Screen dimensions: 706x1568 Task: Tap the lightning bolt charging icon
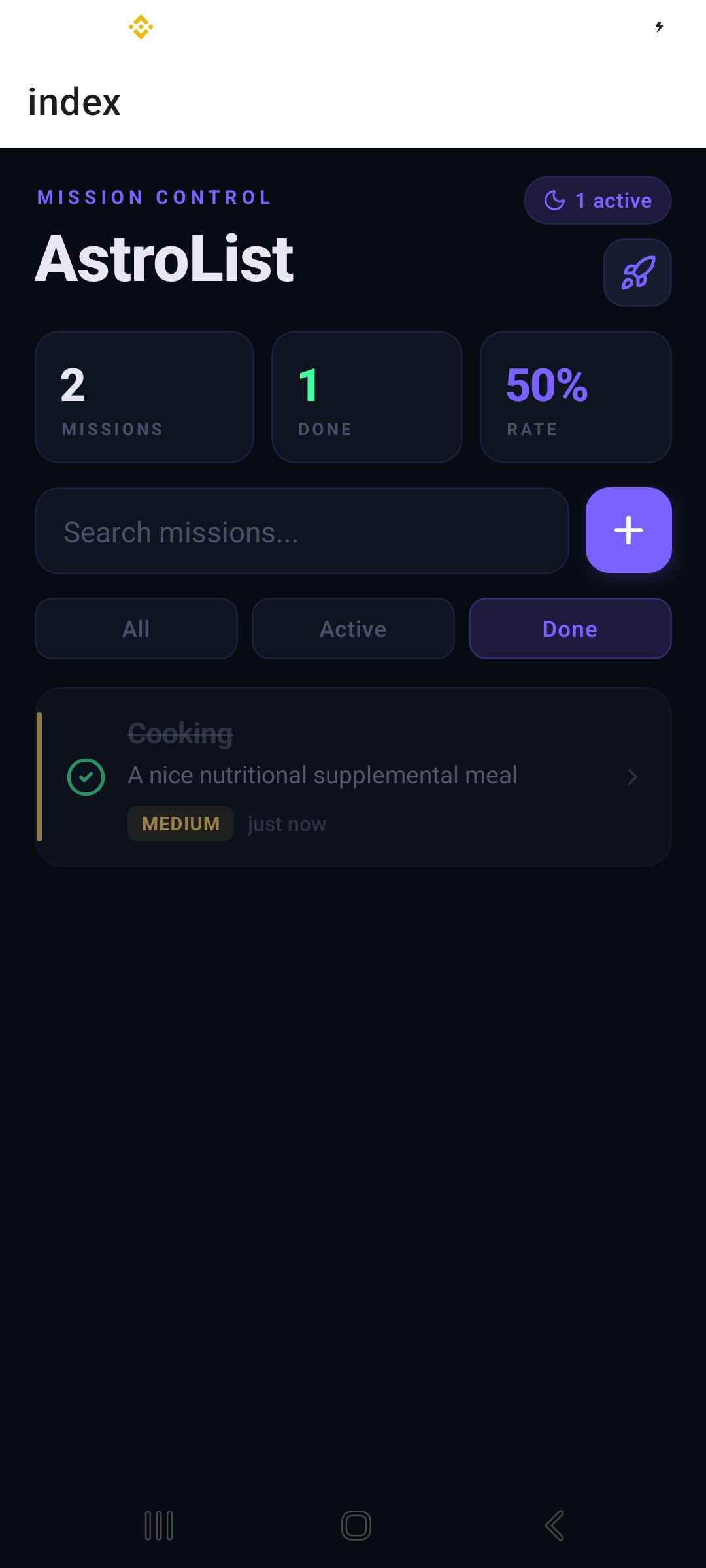click(659, 27)
